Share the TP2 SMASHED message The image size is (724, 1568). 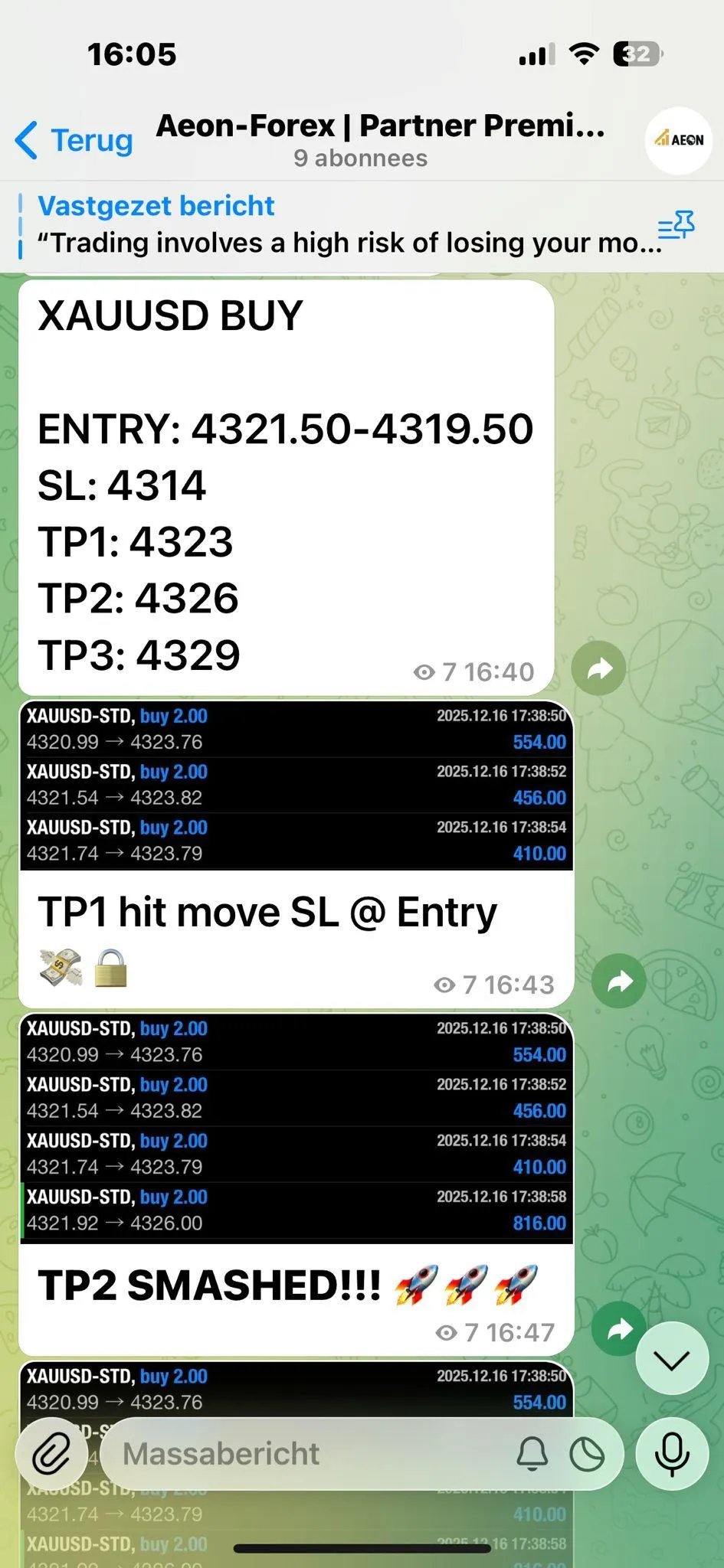(618, 1330)
